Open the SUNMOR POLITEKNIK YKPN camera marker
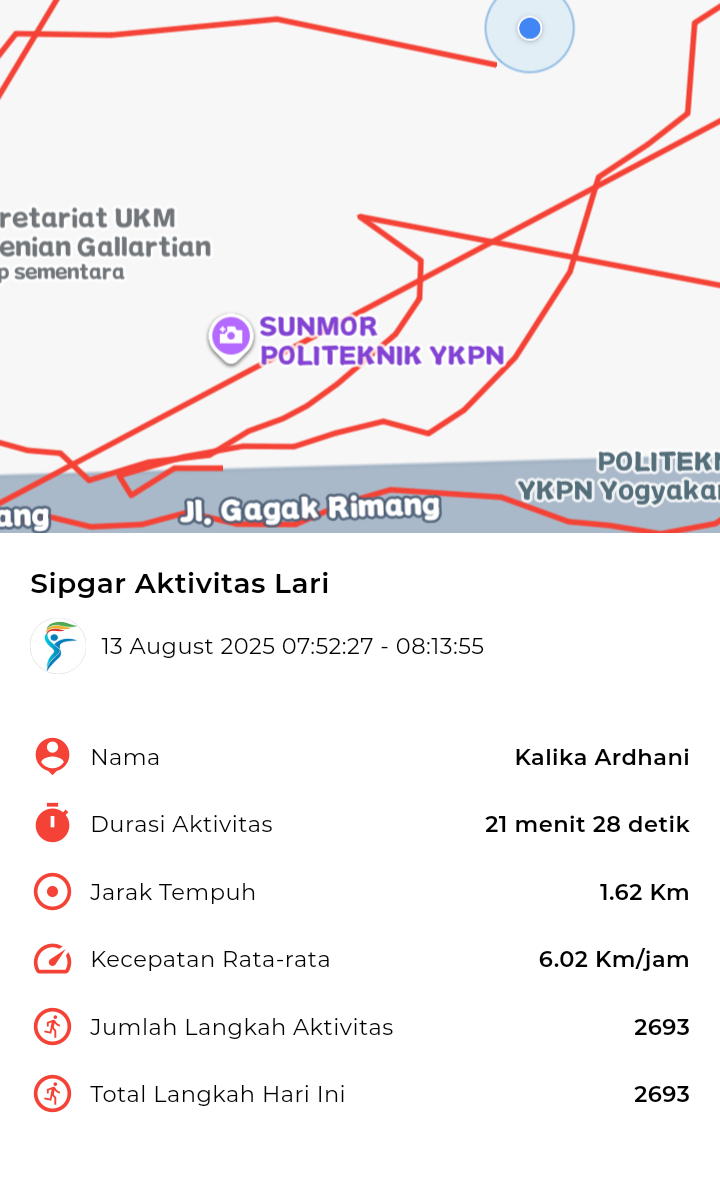 [231, 337]
